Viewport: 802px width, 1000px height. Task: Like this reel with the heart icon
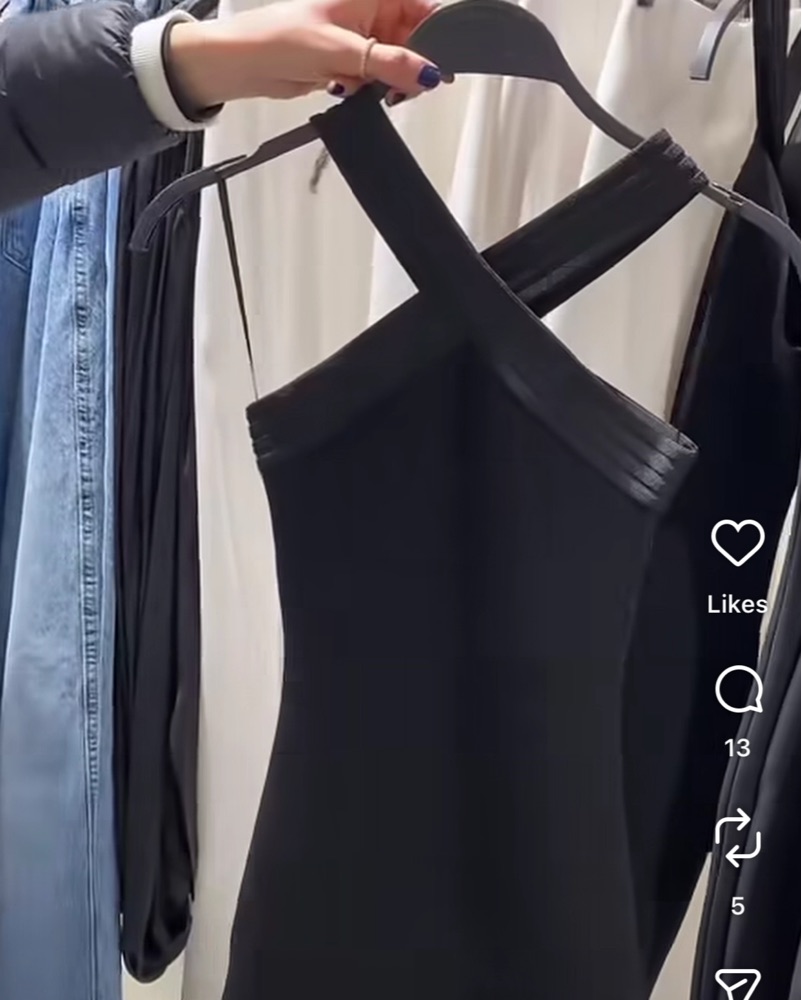coord(738,543)
